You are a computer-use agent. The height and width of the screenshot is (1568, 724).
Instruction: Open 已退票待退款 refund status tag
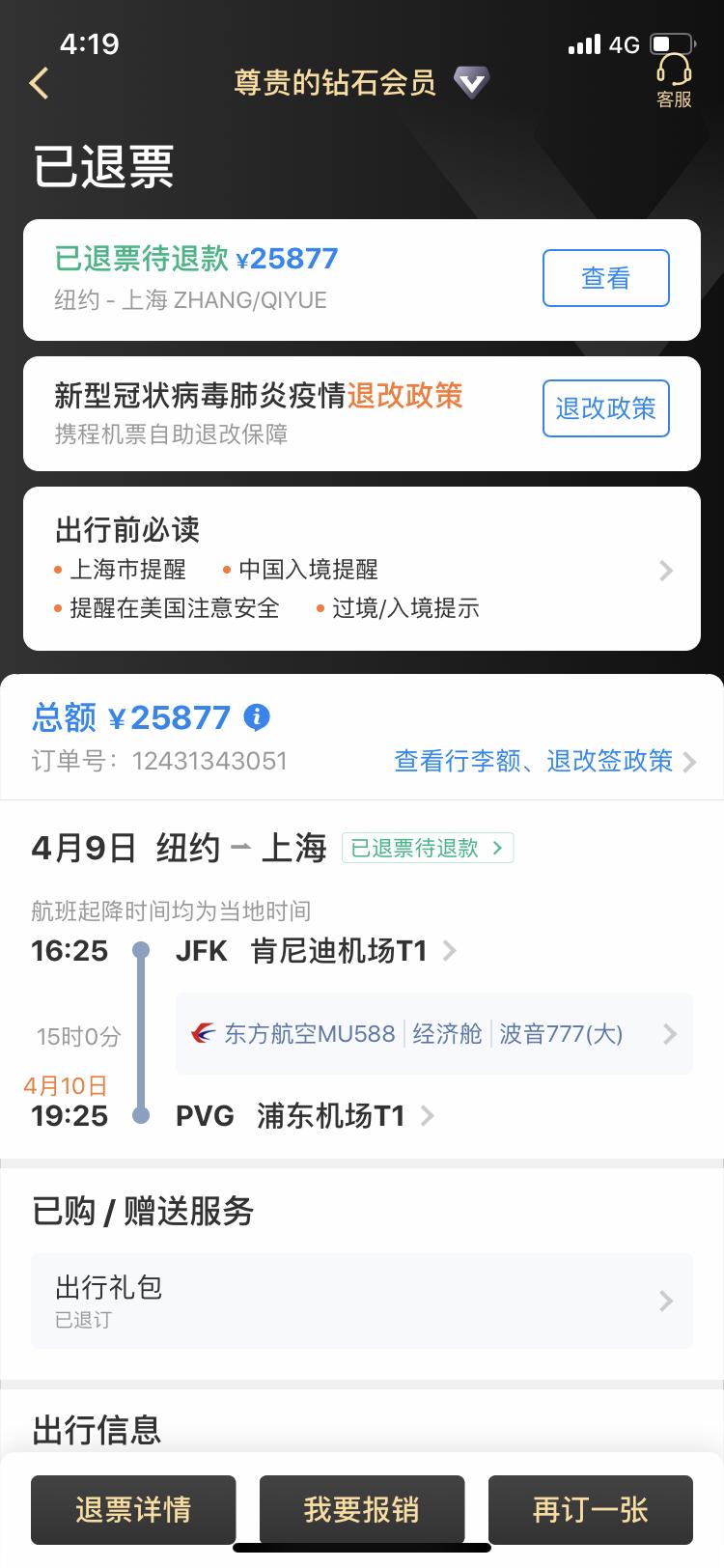pos(427,847)
